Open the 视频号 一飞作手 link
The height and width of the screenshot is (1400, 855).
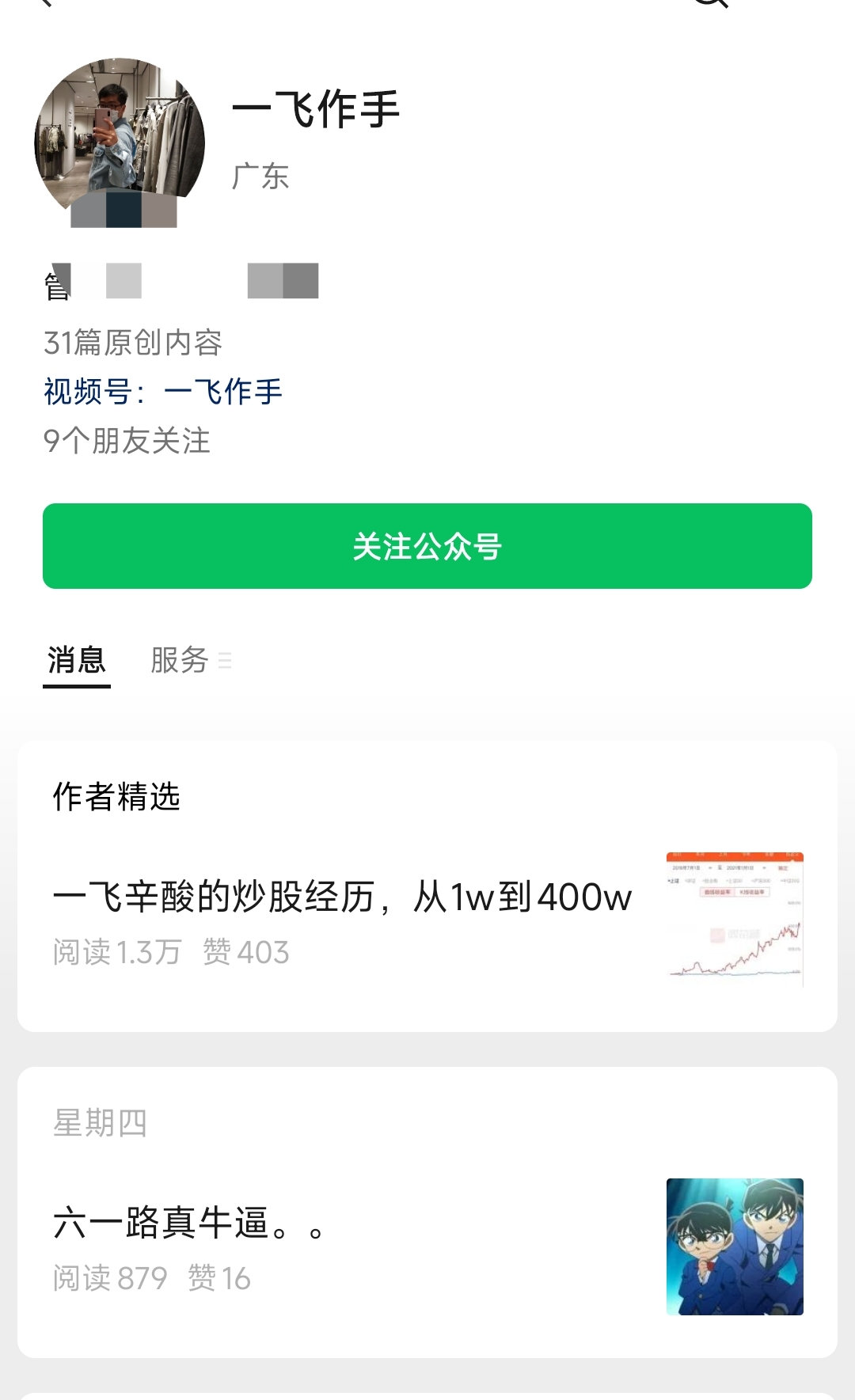[163, 392]
